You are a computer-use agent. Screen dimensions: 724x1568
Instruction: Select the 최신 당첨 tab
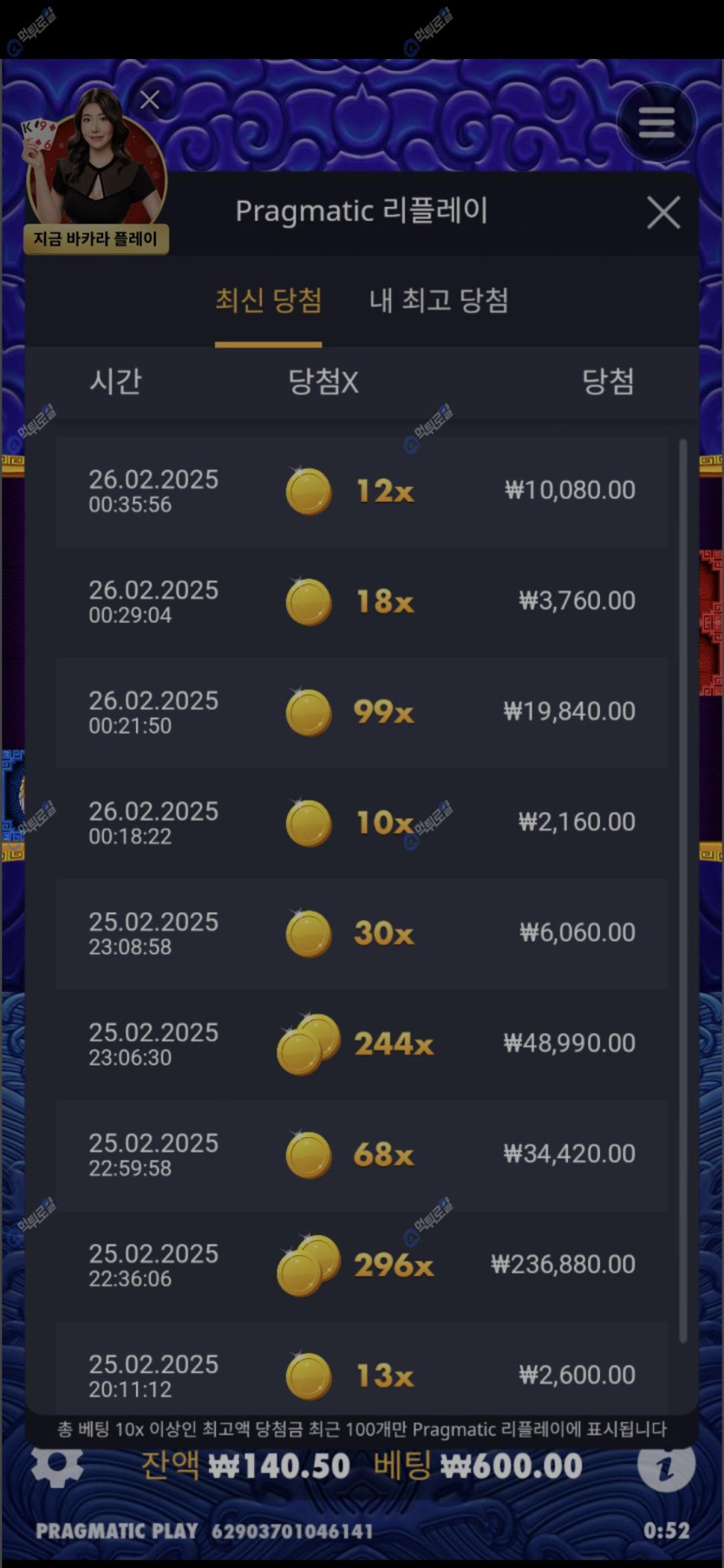point(268,301)
